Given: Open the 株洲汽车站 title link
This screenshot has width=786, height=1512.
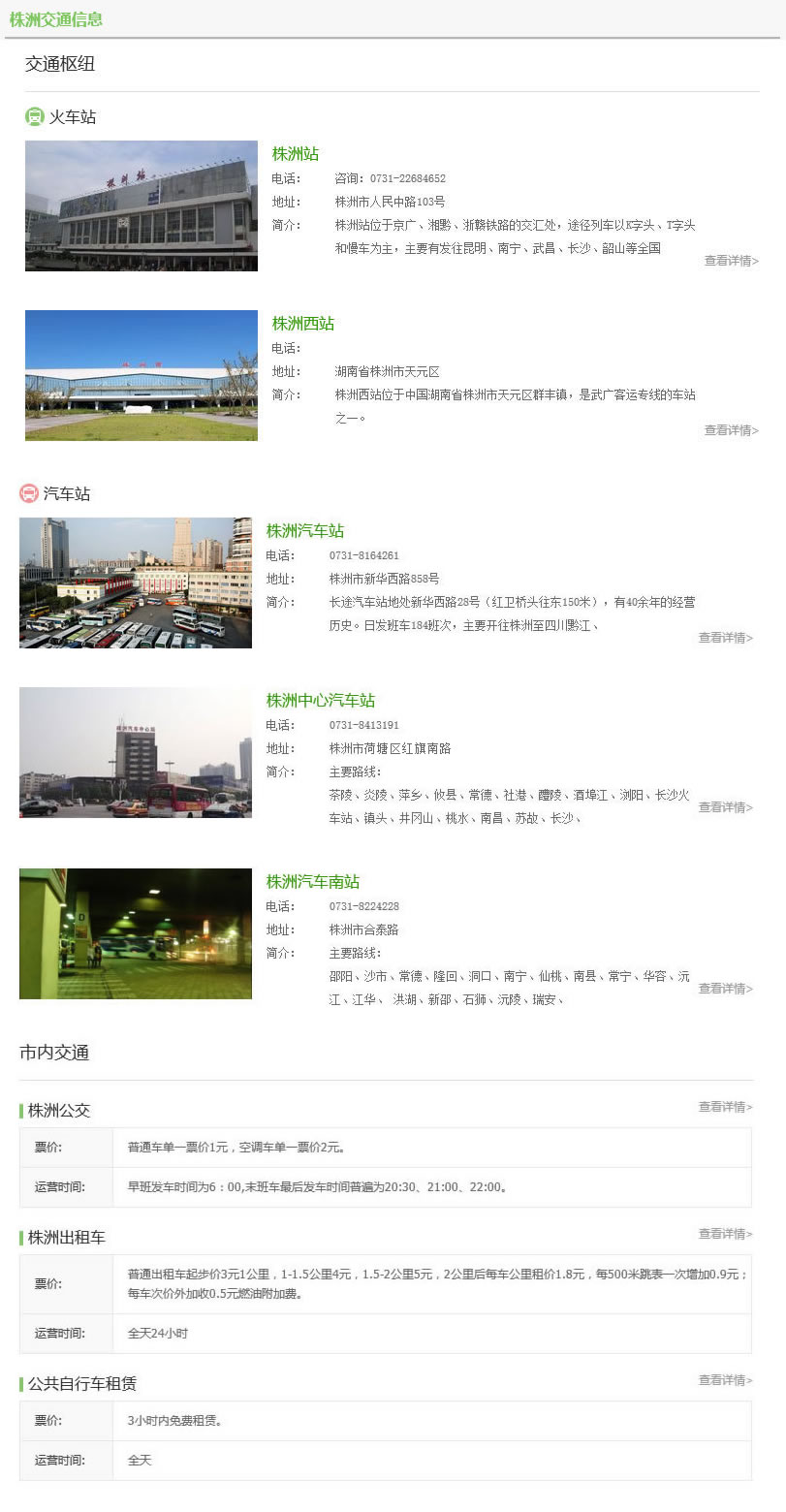Looking at the screenshot, I should (304, 531).
